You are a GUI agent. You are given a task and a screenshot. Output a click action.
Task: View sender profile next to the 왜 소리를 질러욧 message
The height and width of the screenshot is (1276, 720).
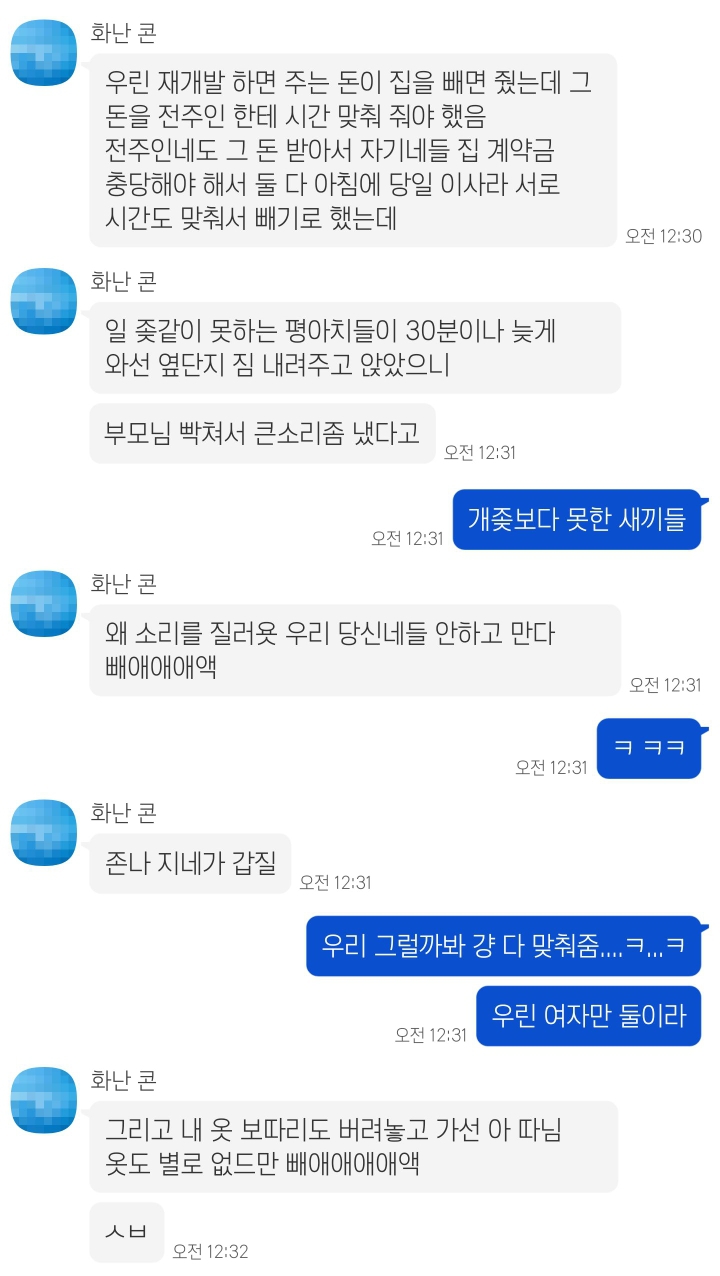click(44, 603)
